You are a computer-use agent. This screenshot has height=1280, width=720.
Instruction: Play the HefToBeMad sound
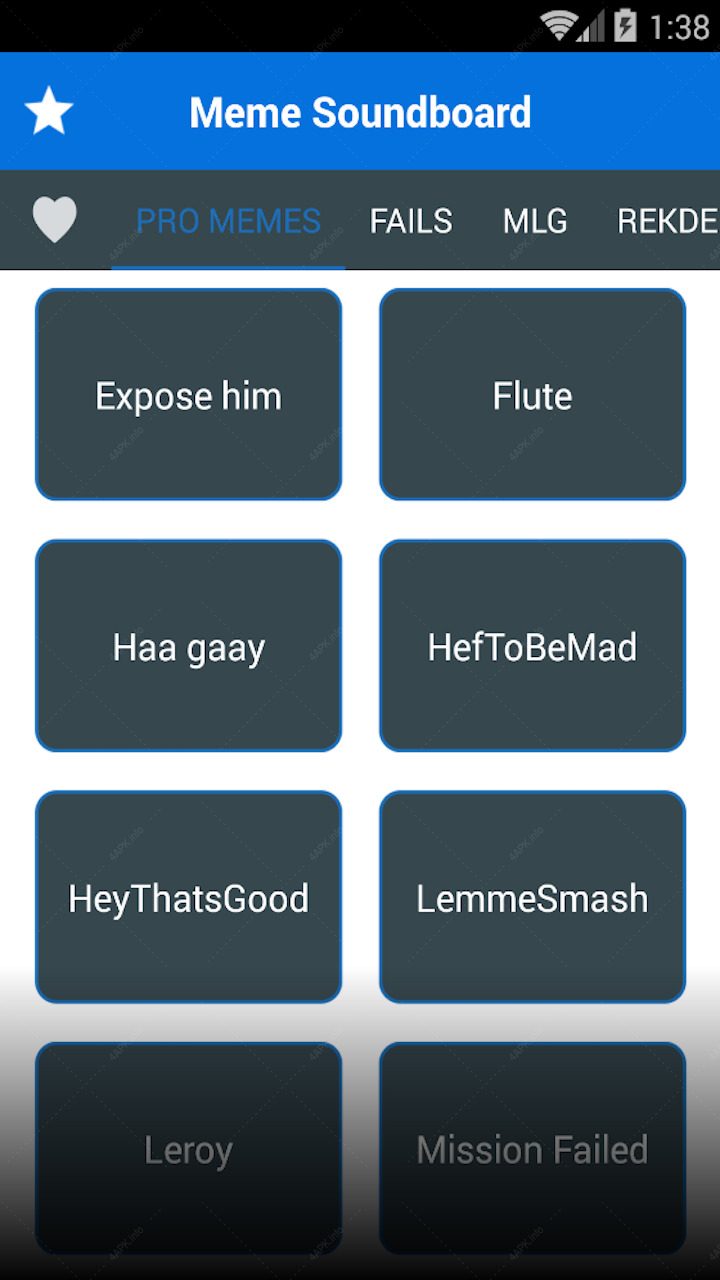coord(532,646)
